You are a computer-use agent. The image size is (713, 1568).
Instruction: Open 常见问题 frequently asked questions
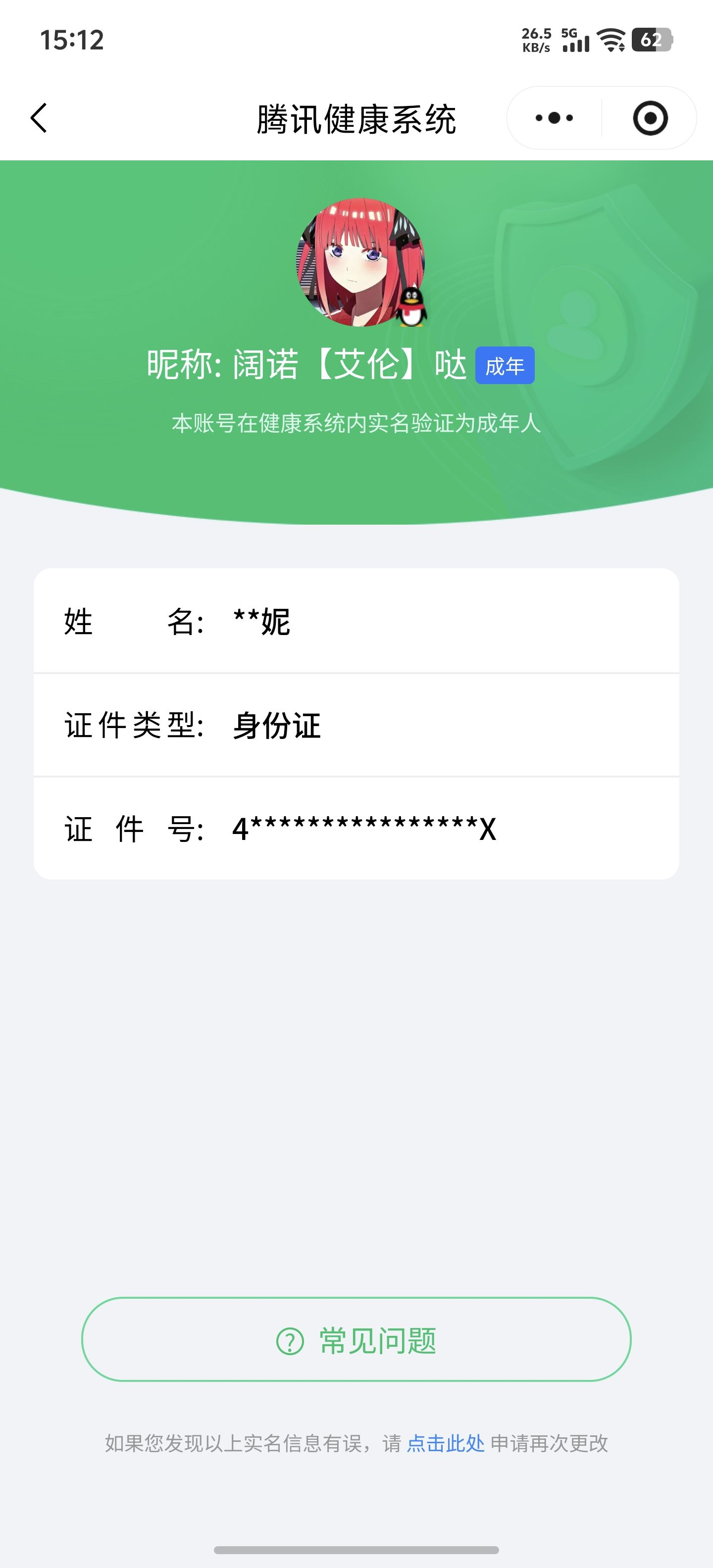(x=356, y=1345)
